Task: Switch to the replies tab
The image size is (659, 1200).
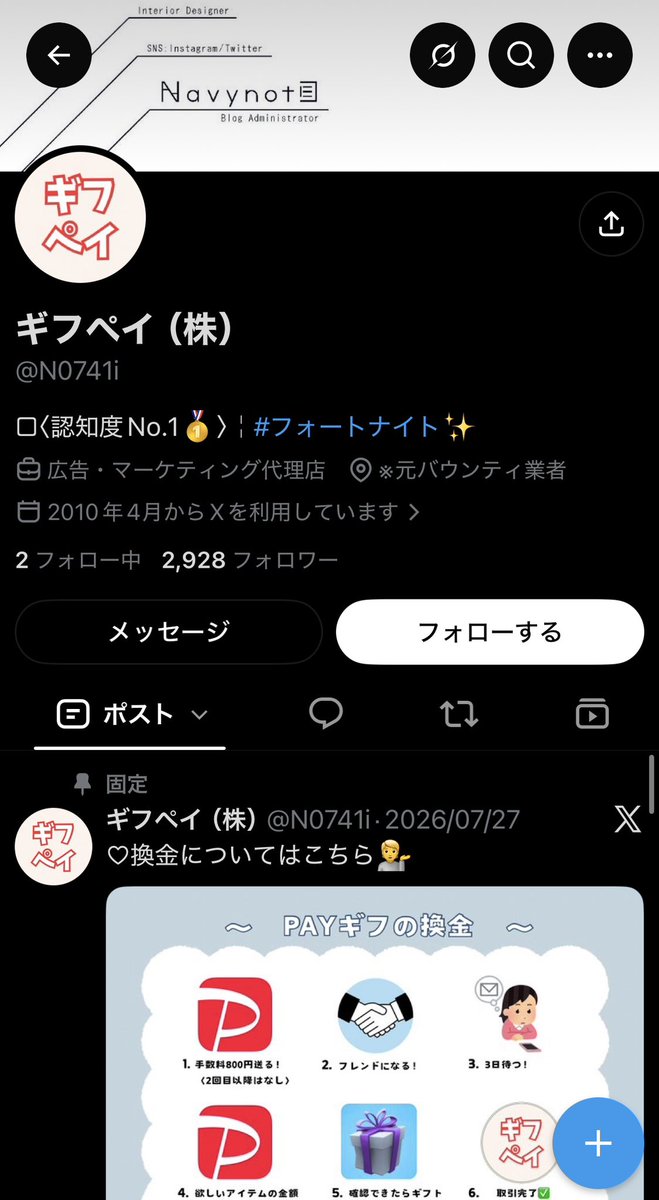Action: tap(326, 713)
